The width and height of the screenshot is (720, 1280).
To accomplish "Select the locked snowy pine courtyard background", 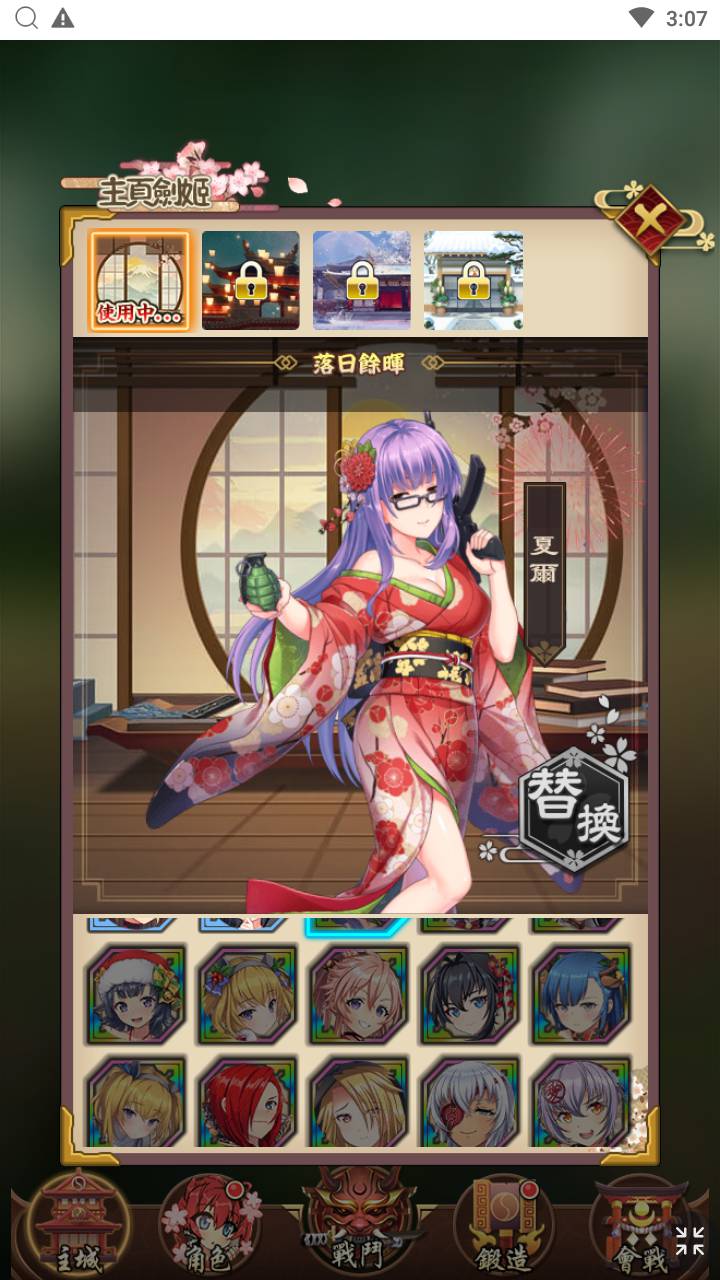I will (473, 280).
